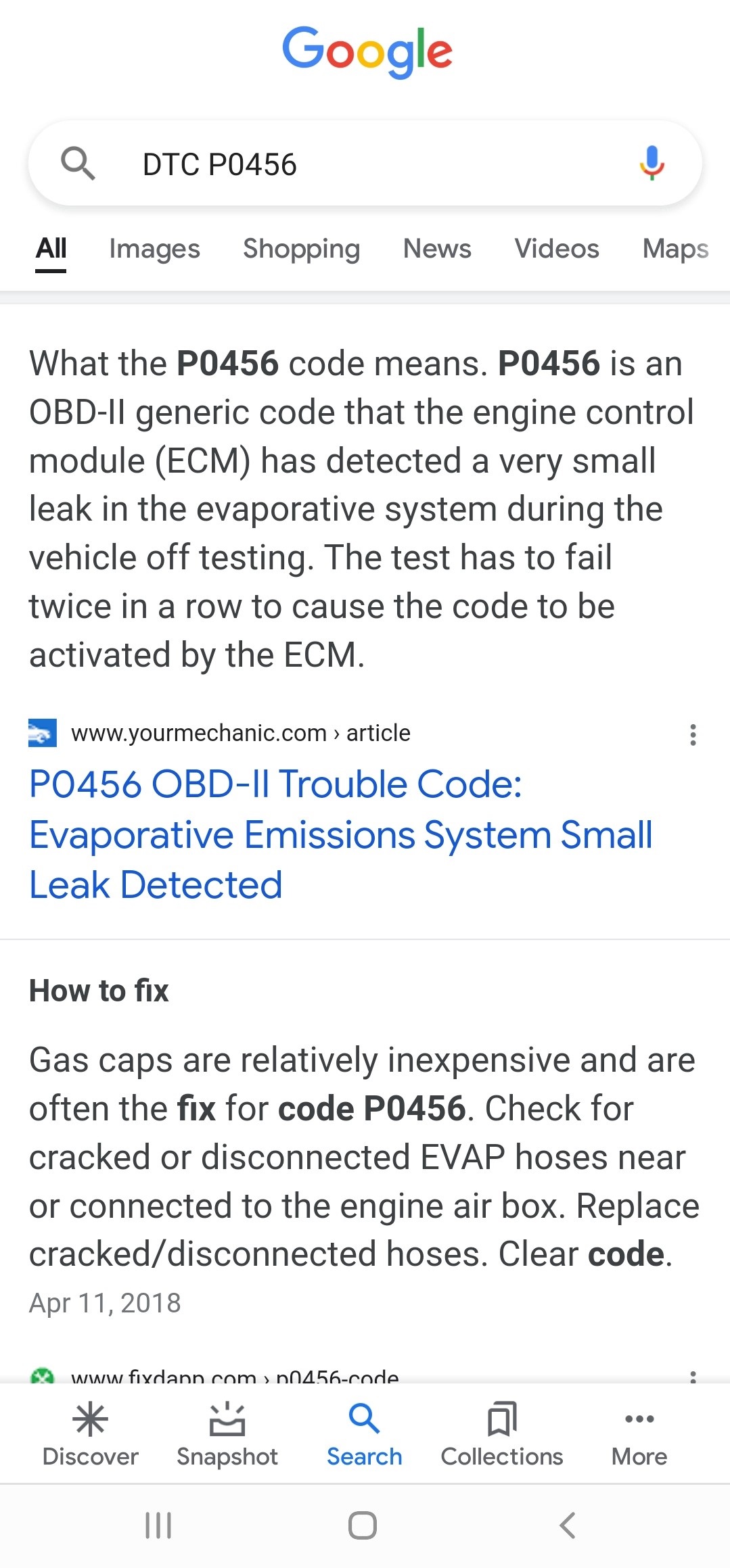
Task: Switch to the Images tab
Action: pos(154,249)
